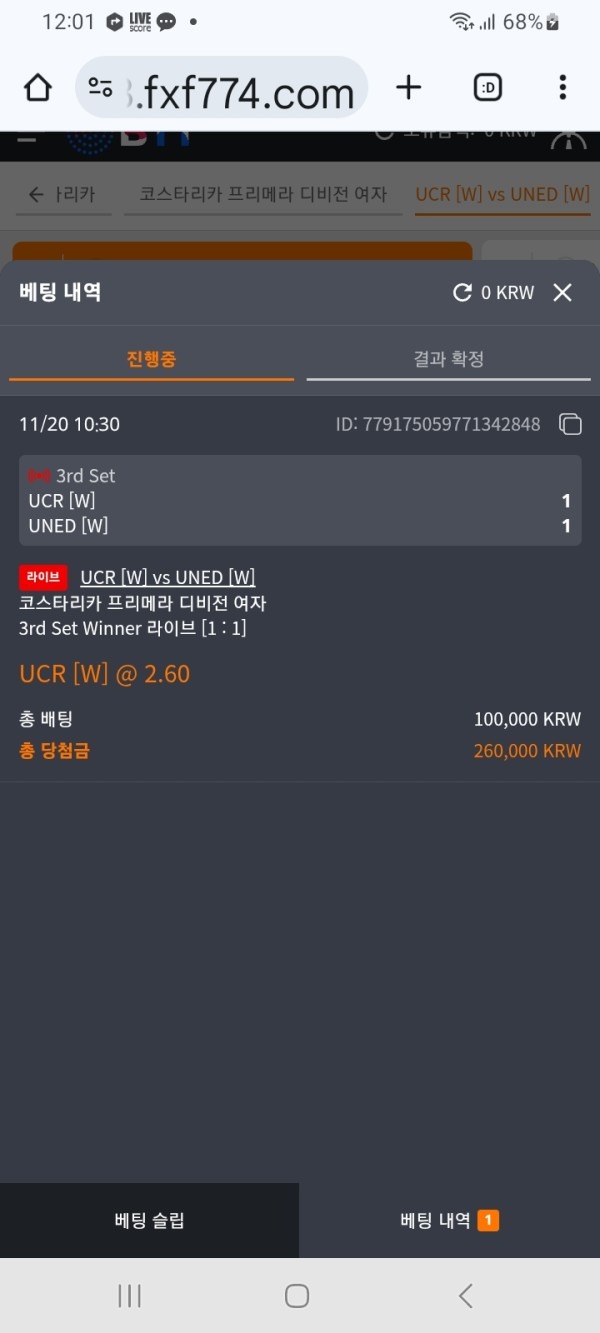The width and height of the screenshot is (600, 1333).
Task: Switch to the 진행중 tab
Action: coord(152,359)
